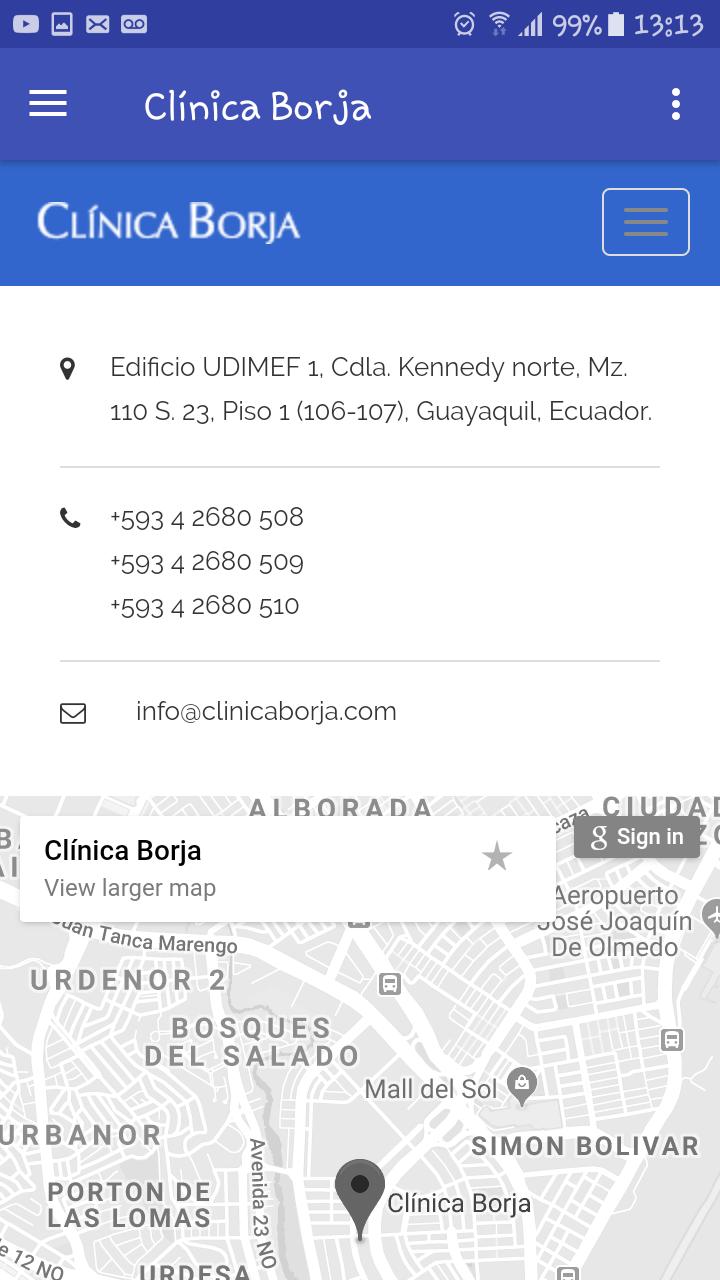The height and width of the screenshot is (1280, 720).
Task: Open the overflow options menu
Action: (x=676, y=104)
